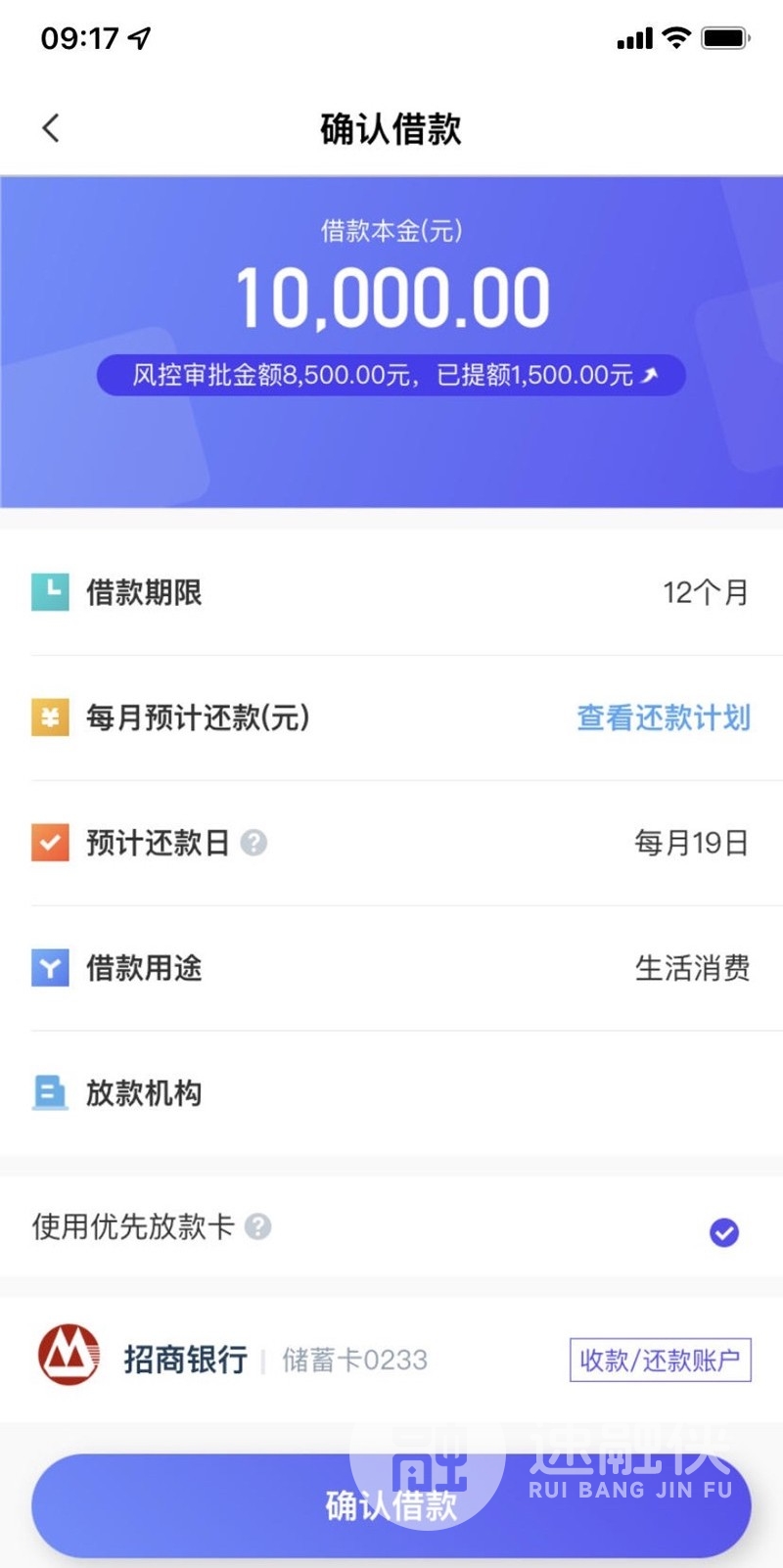Tap the help icon beside 预计还款日
Viewport: 783px width, 1568px height.
point(253,843)
